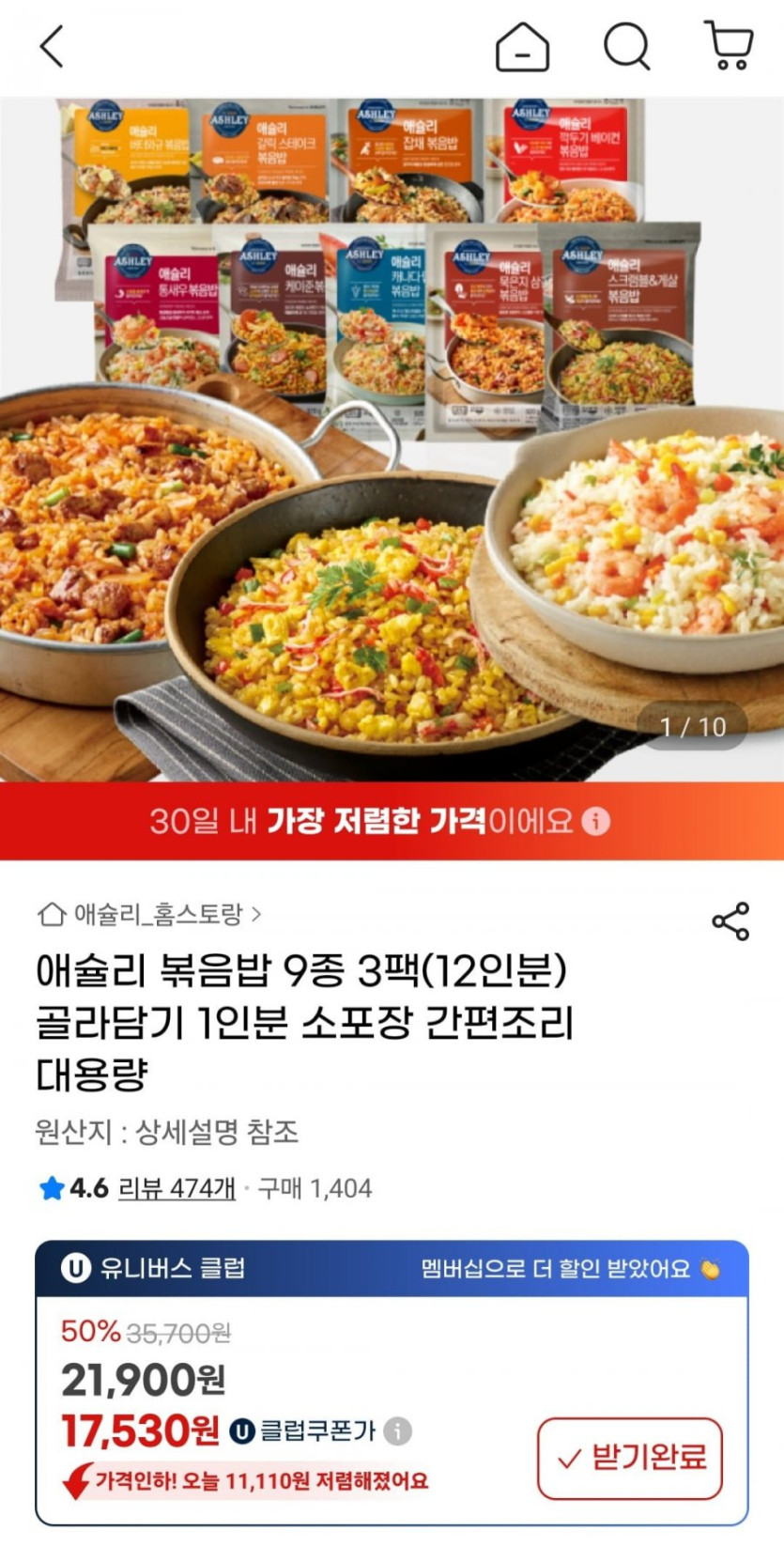Open the info icon beside 클럽쿠폰가
The height and width of the screenshot is (1546, 784).
click(398, 1430)
